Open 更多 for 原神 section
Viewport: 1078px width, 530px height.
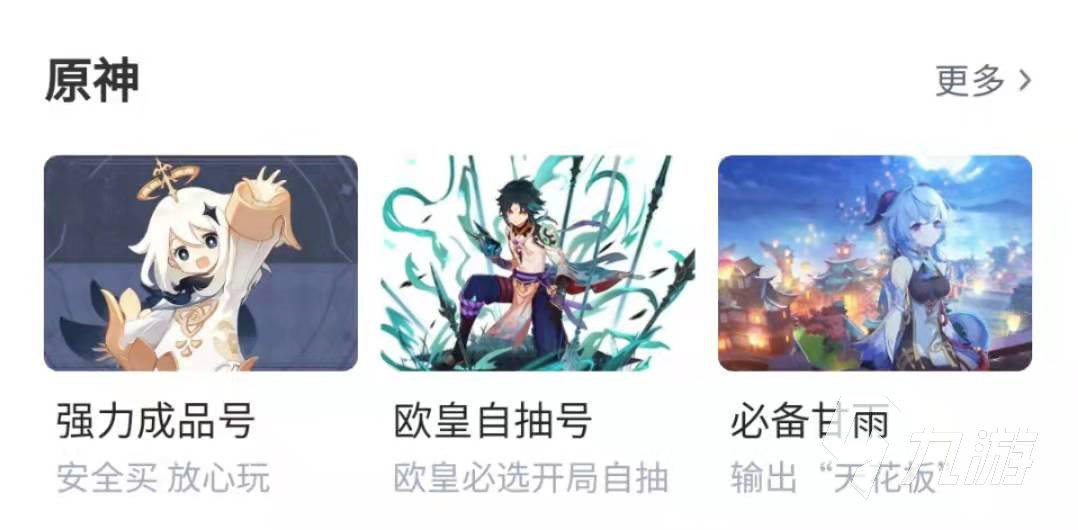pos(982,81)
